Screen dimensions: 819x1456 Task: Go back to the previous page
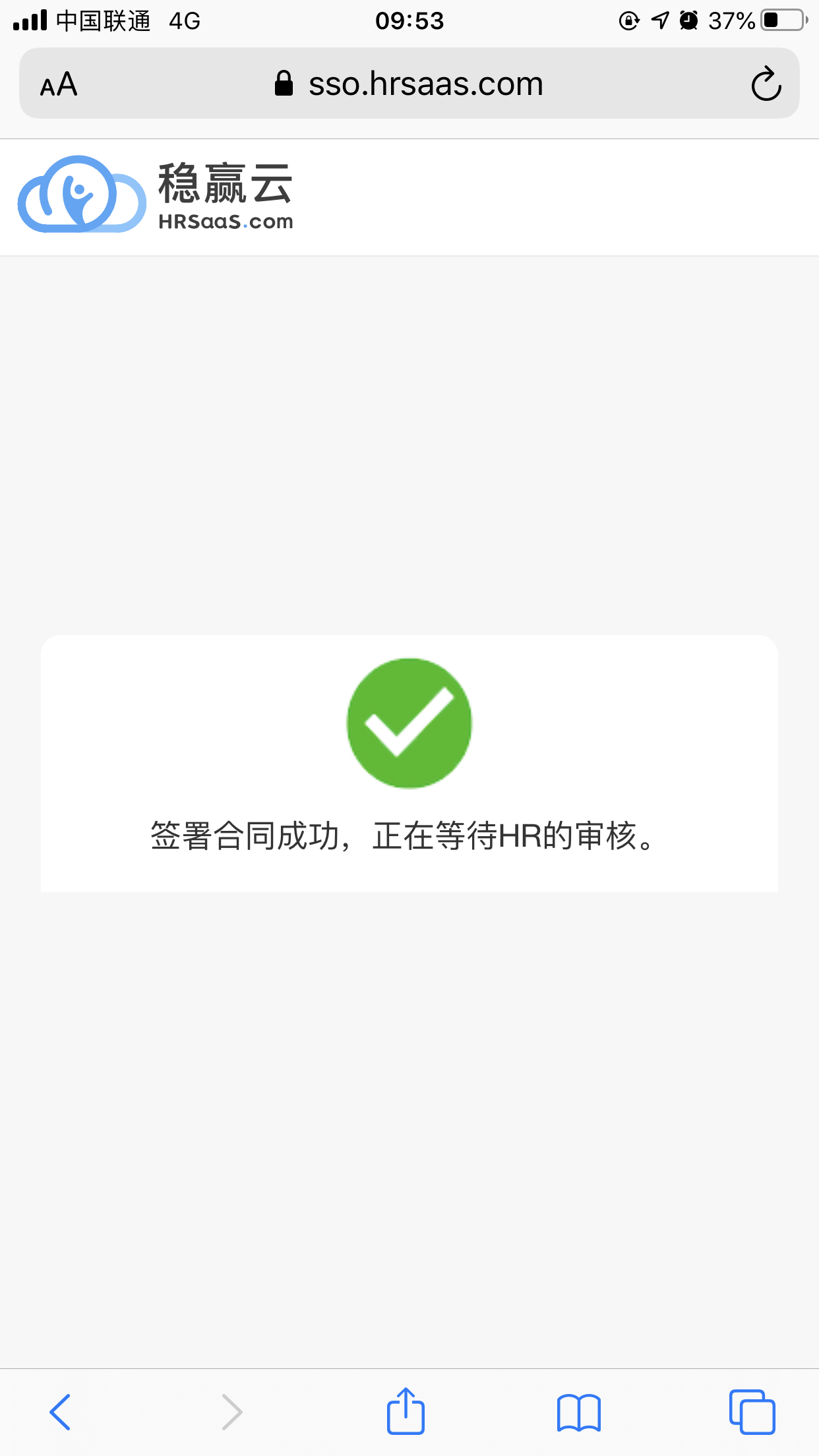60,1412
